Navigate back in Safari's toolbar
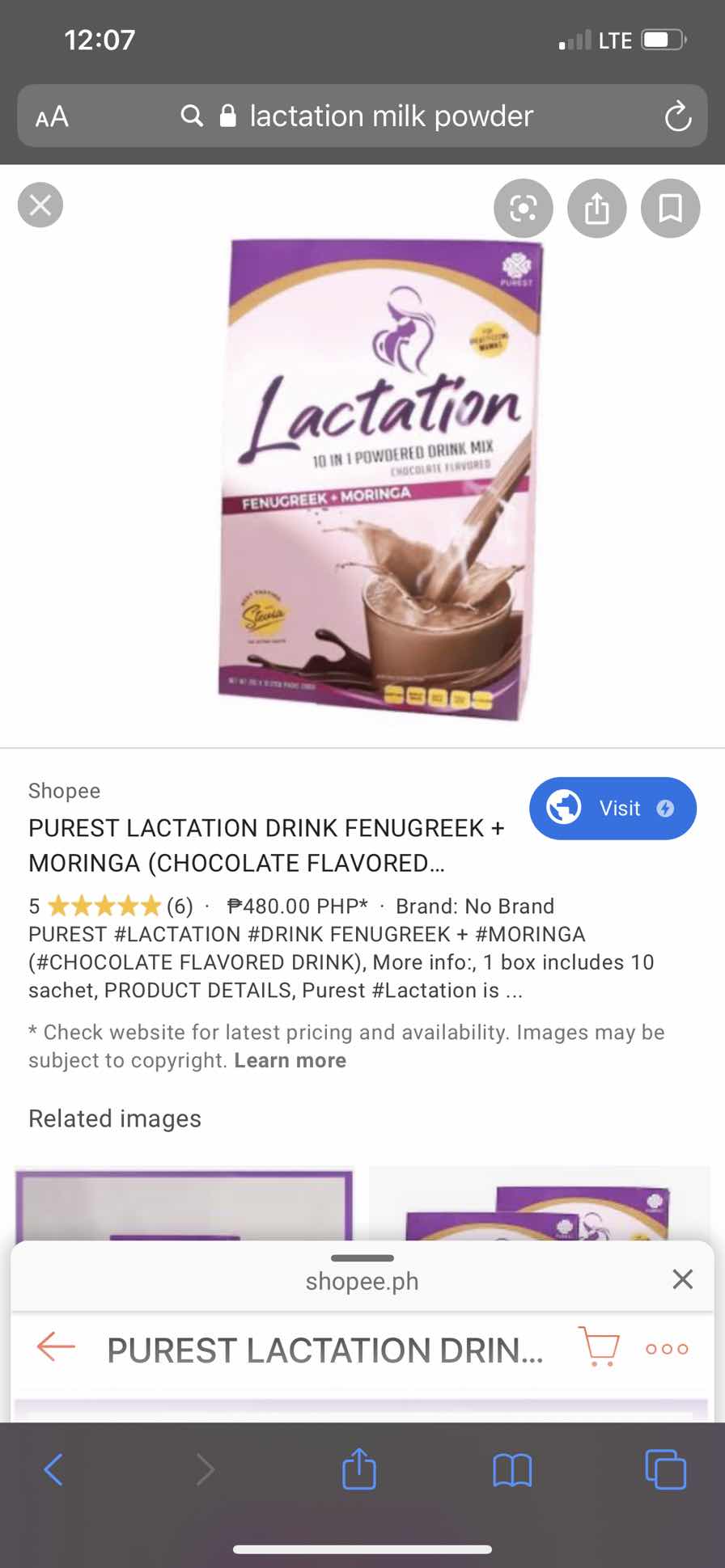The height and width of the screenshot is (1568, 725). pos(53,1469)
